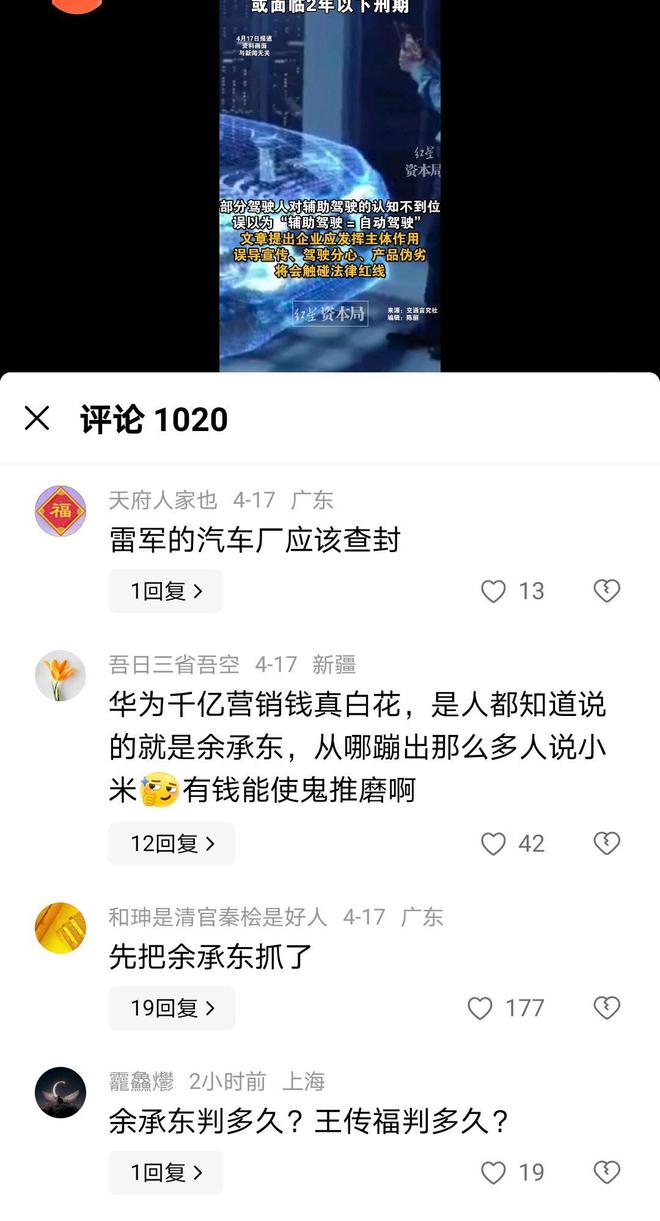
Task: Open 天府人家也's profile avatar
Action: pyautogui.click(x=60, y=511)
